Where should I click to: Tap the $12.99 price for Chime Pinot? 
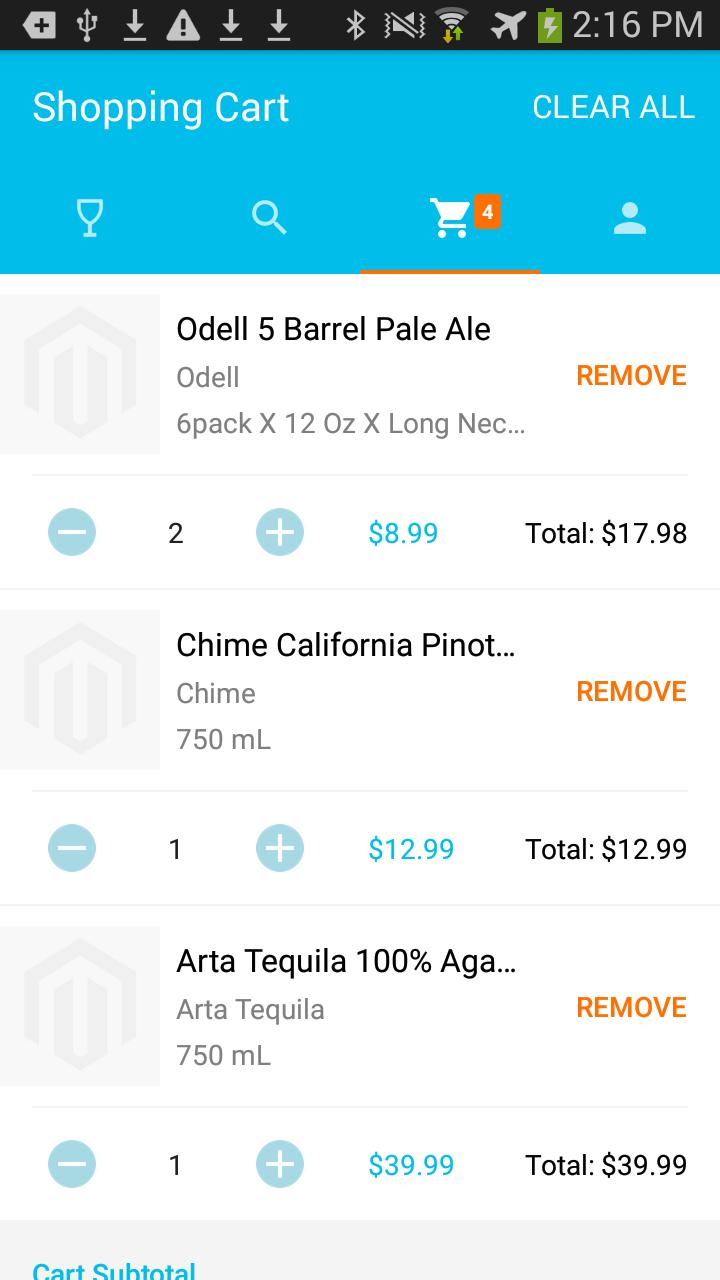411,847
